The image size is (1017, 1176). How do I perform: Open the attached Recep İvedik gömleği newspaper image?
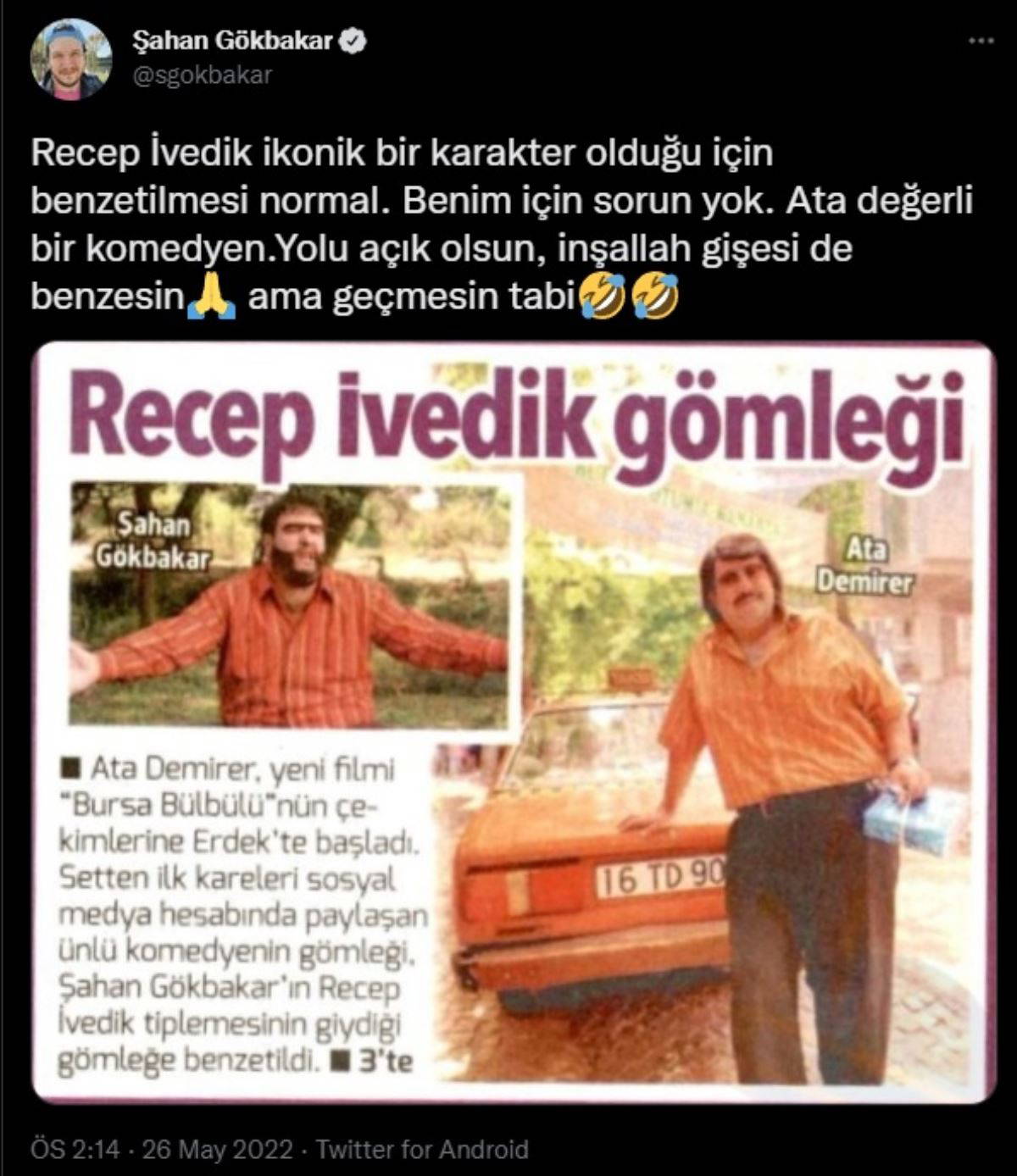[513, 723]
